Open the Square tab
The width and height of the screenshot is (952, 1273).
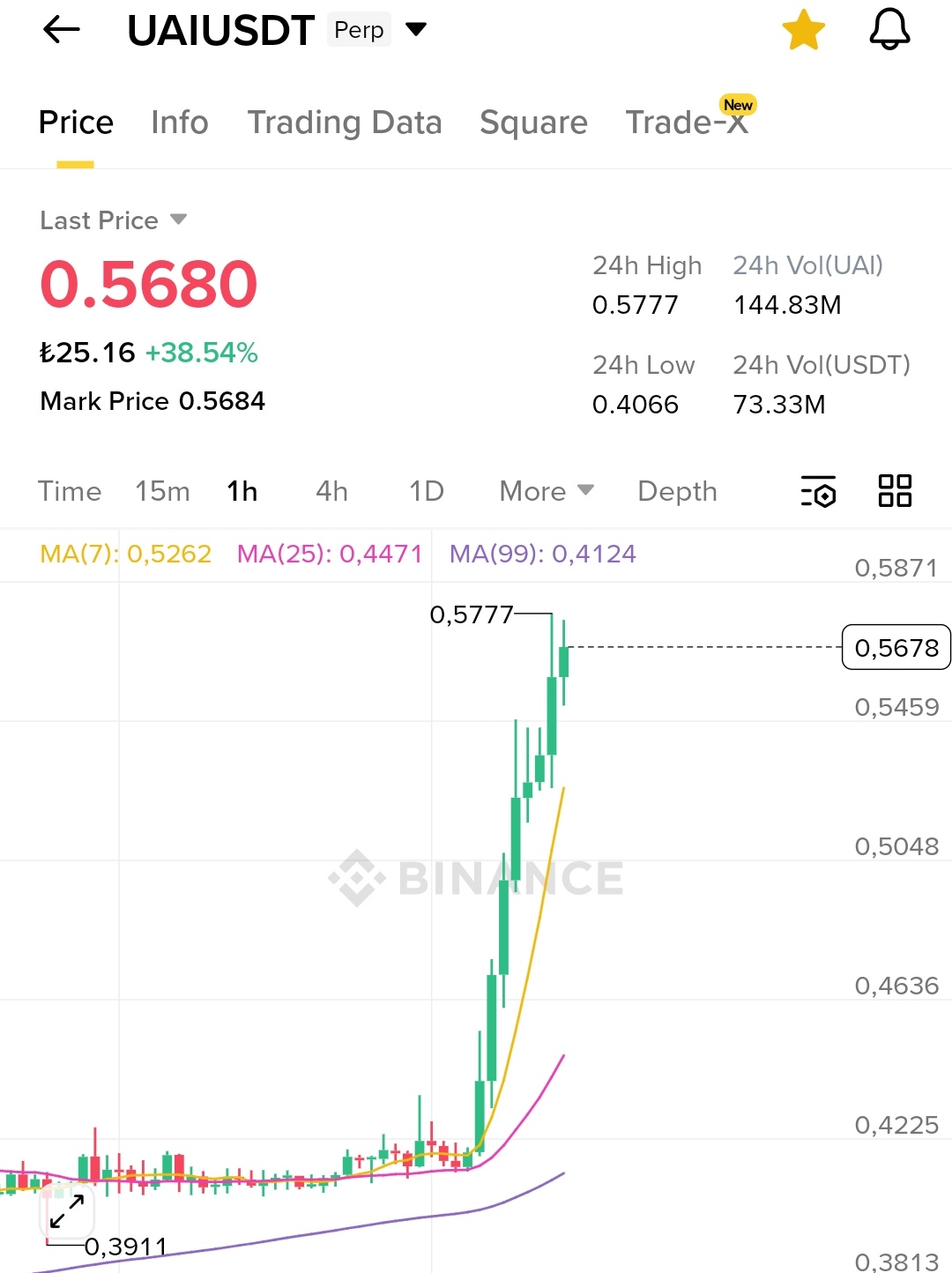pyautogui.click(x=533, y=123)
